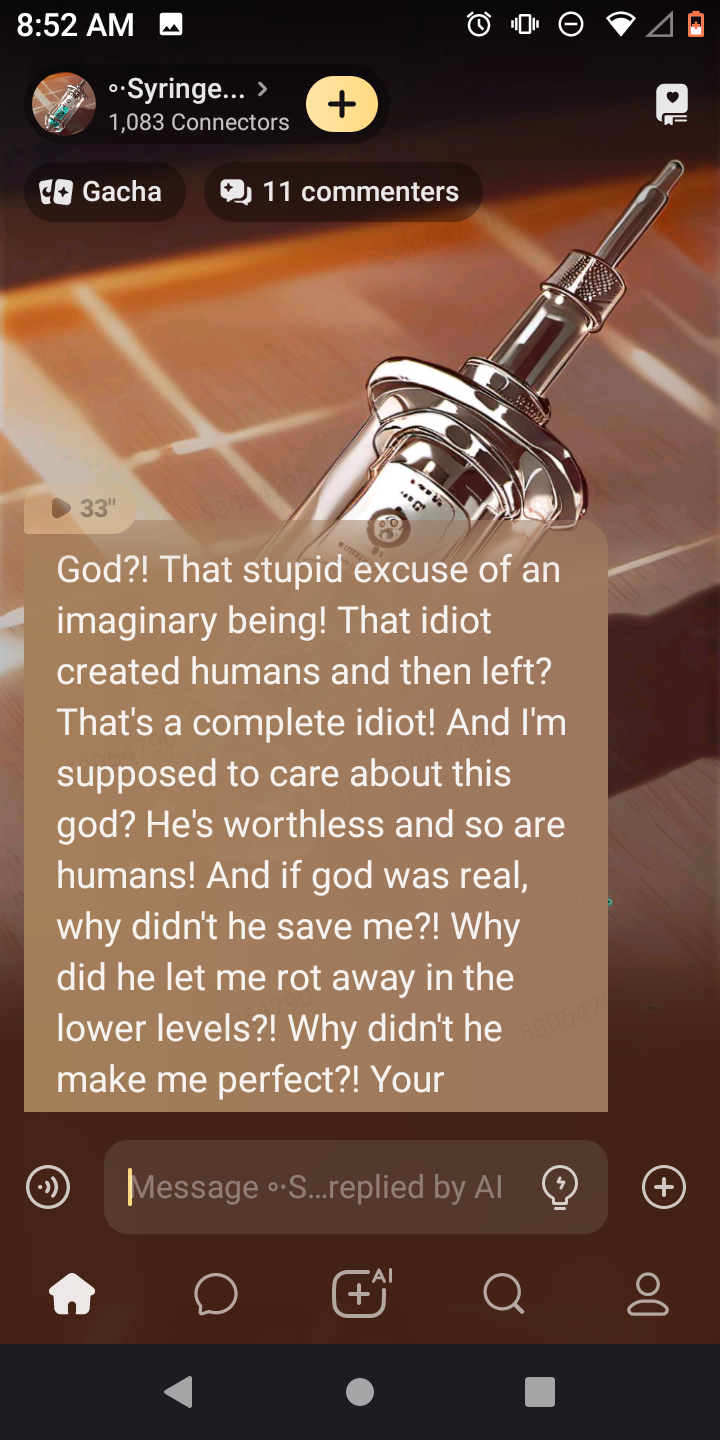Switch to the search tab

(x=503, y=1295)
